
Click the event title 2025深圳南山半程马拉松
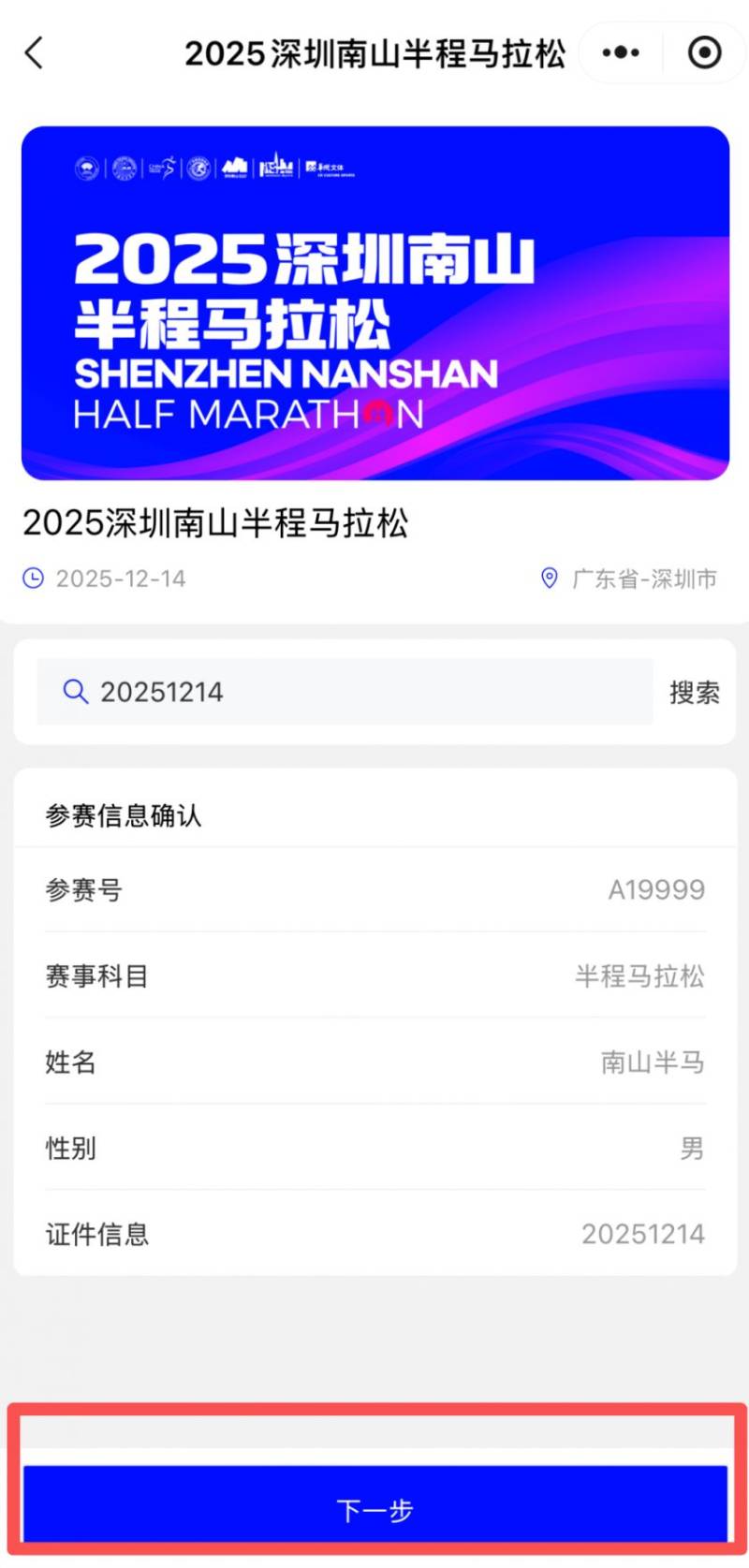click(216, 525)
